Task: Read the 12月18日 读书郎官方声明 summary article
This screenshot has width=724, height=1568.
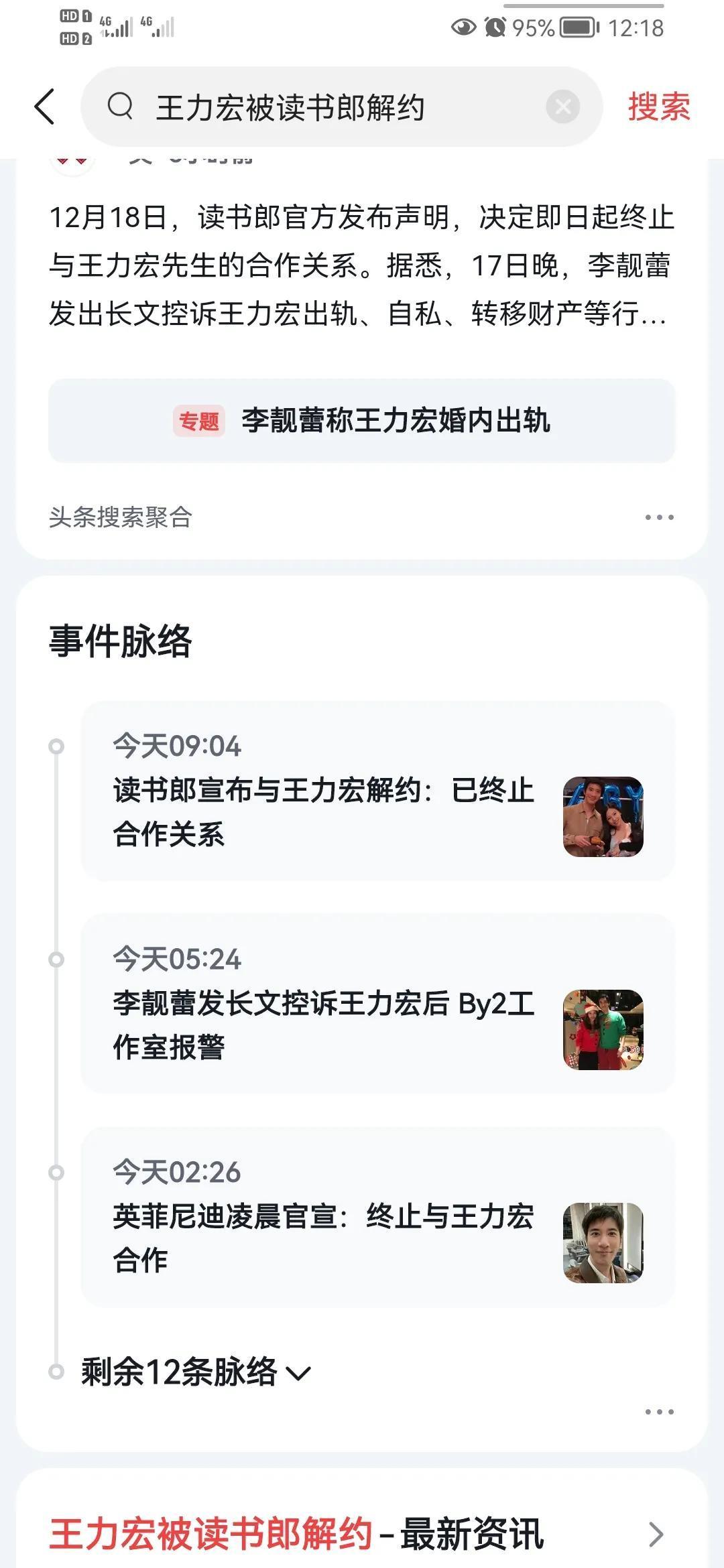Action: pyautogui.click(x=362, y=265)
